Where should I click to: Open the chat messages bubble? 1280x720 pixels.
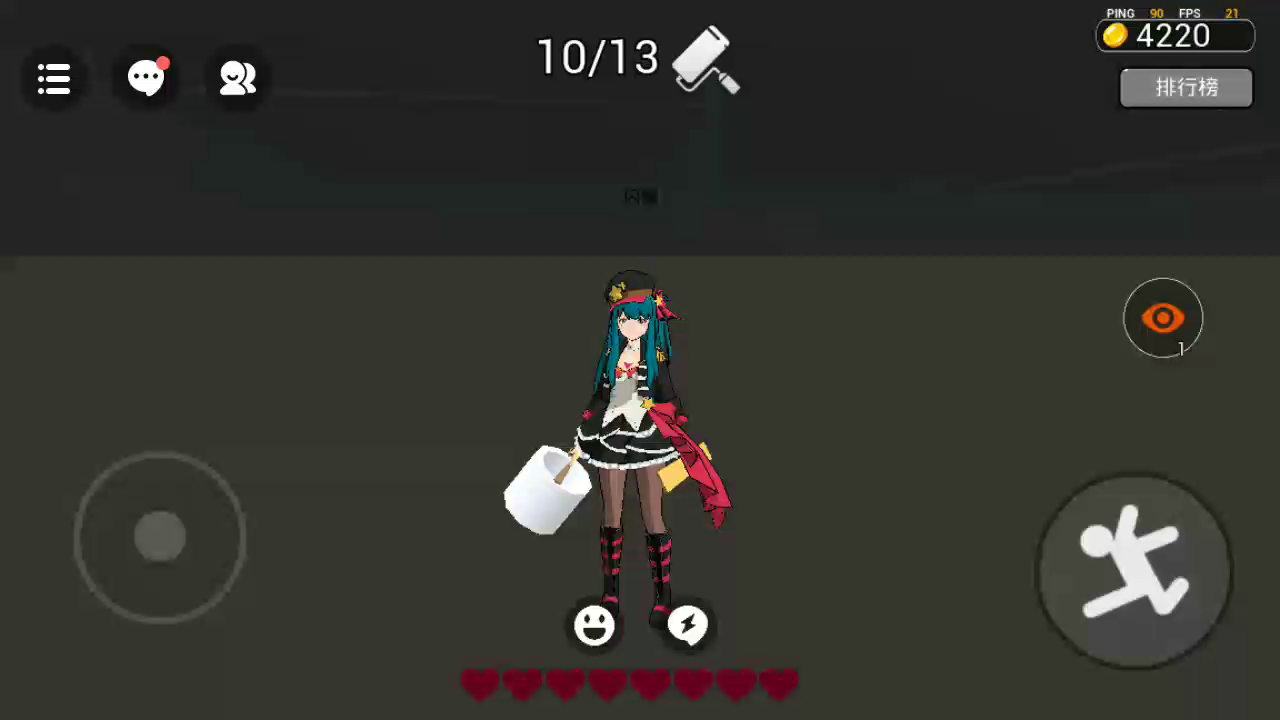[146, 78]
